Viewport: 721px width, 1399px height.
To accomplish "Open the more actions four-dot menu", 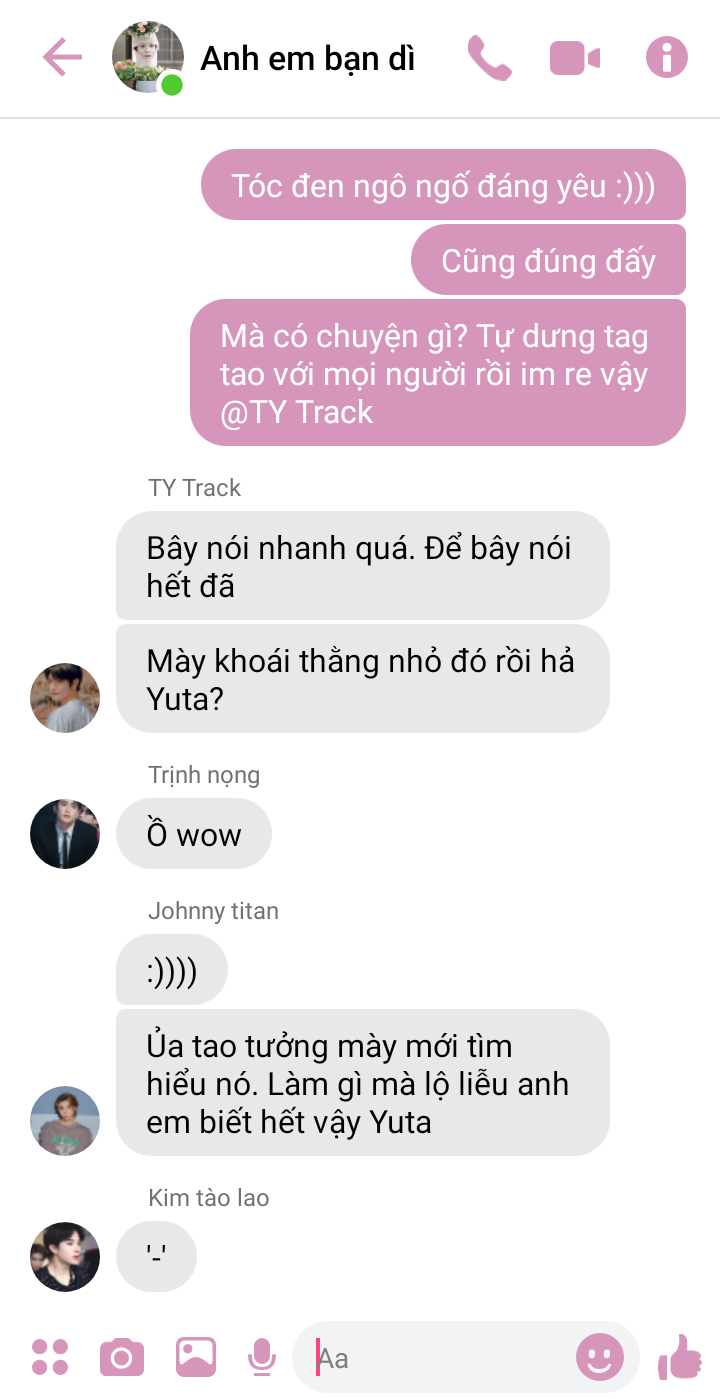I will [50, 1357].
